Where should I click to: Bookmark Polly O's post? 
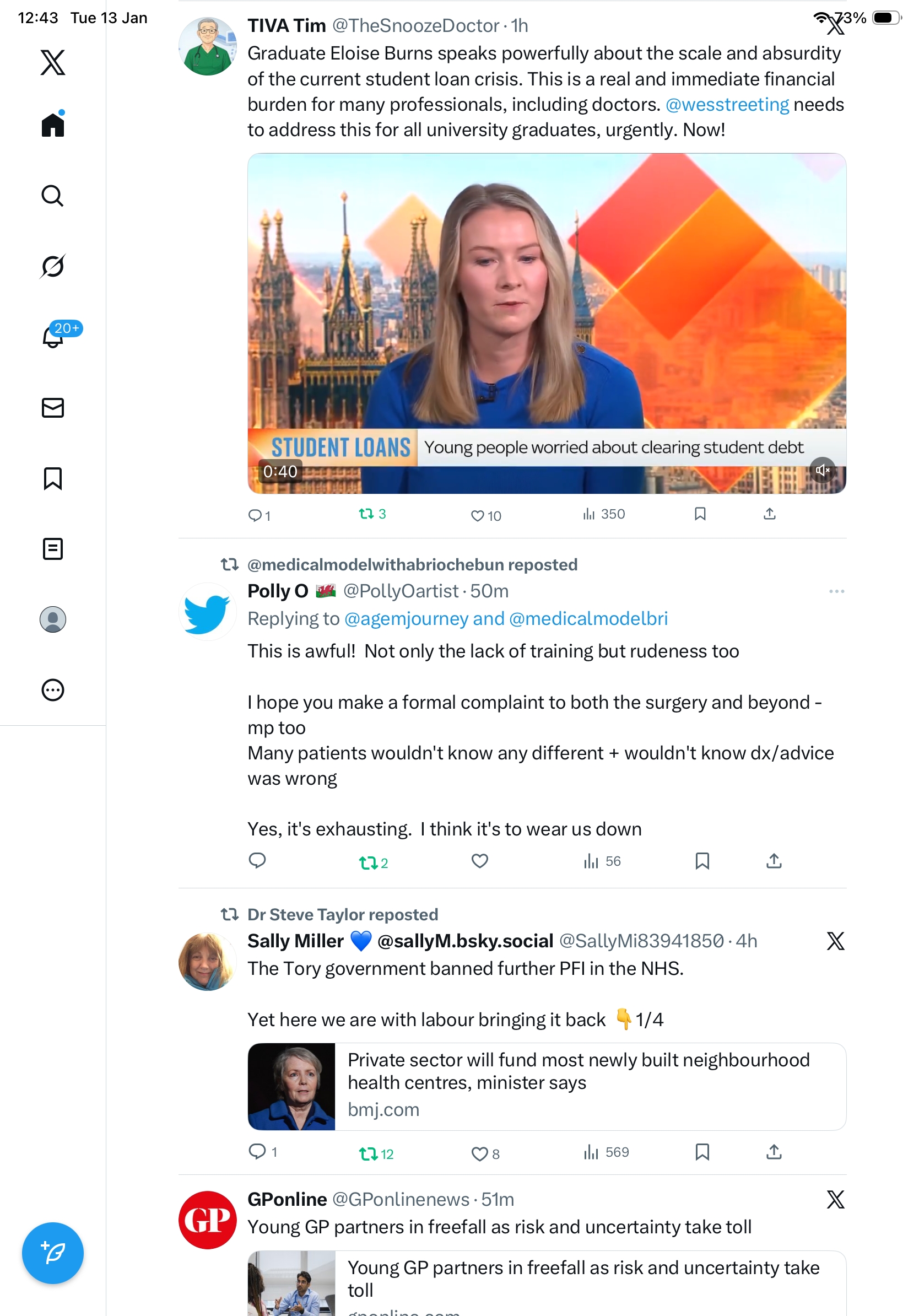point(702,860)
